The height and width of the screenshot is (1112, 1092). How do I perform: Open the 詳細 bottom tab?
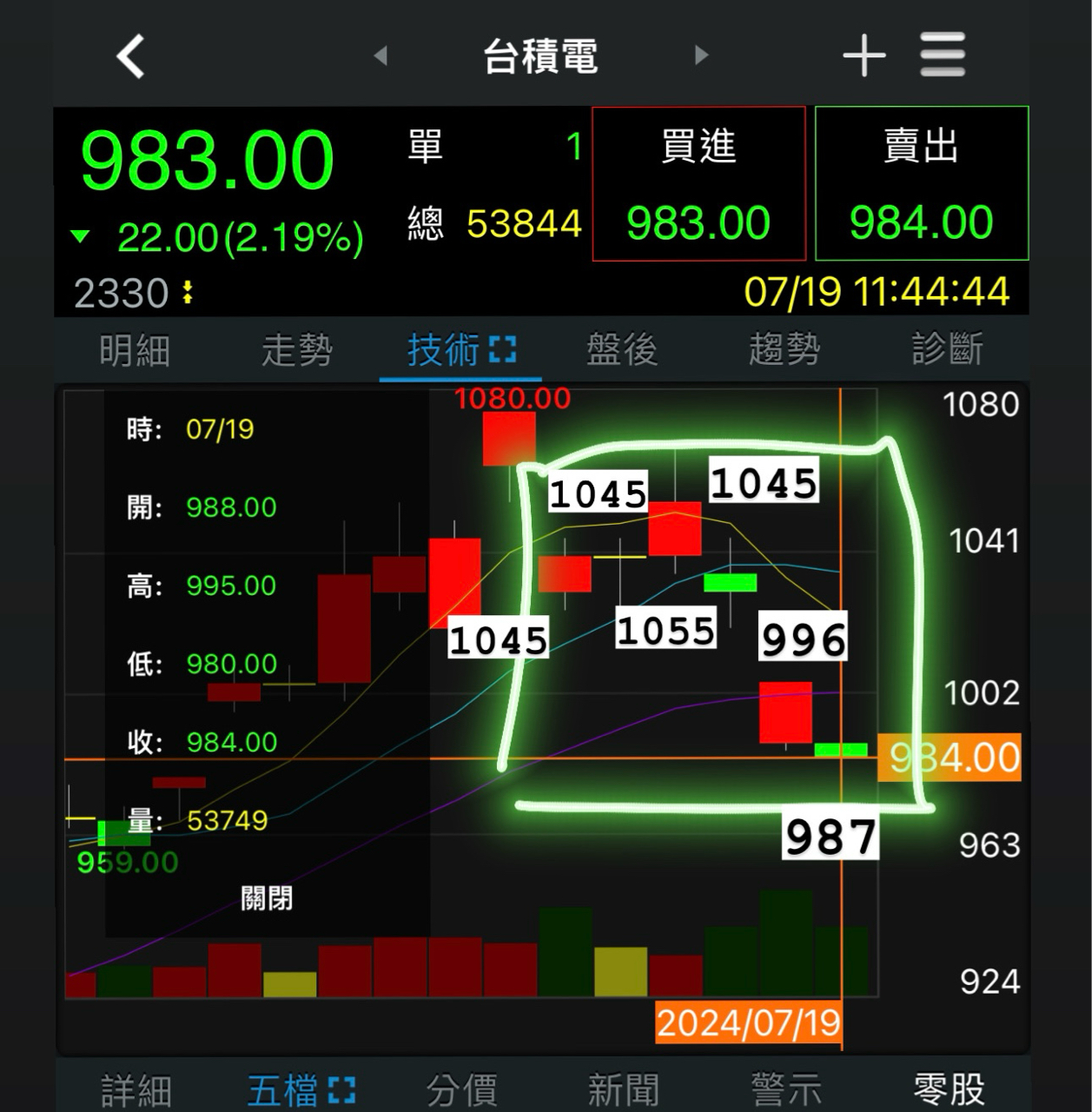point(136,1089)
